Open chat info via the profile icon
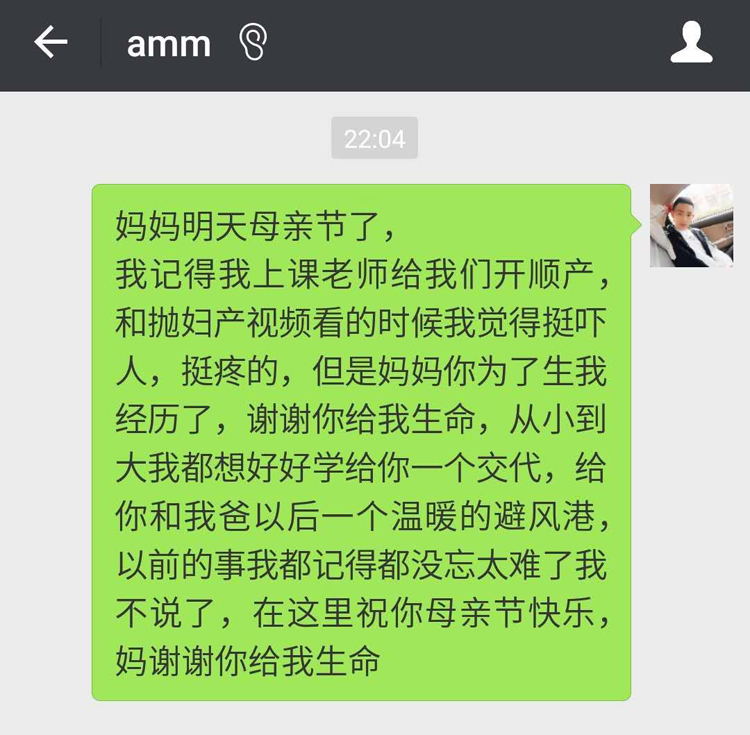This screenshot has height=735, width=750. click(691, 43)
